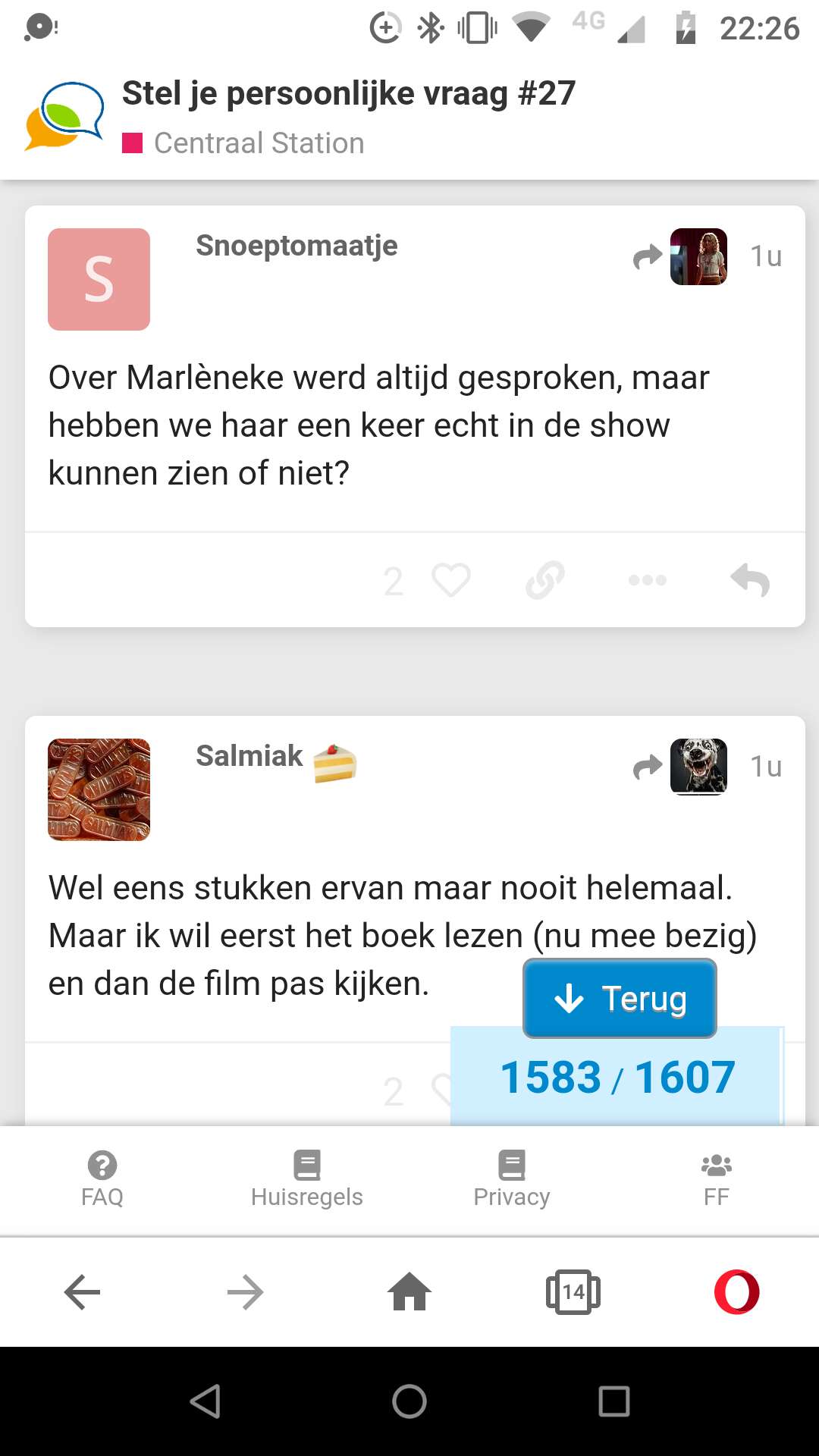Image resolution: width=819 pixels, height=1456 pixels.
Task: Open the browser tabs switcher
Action: point(573,1291)
